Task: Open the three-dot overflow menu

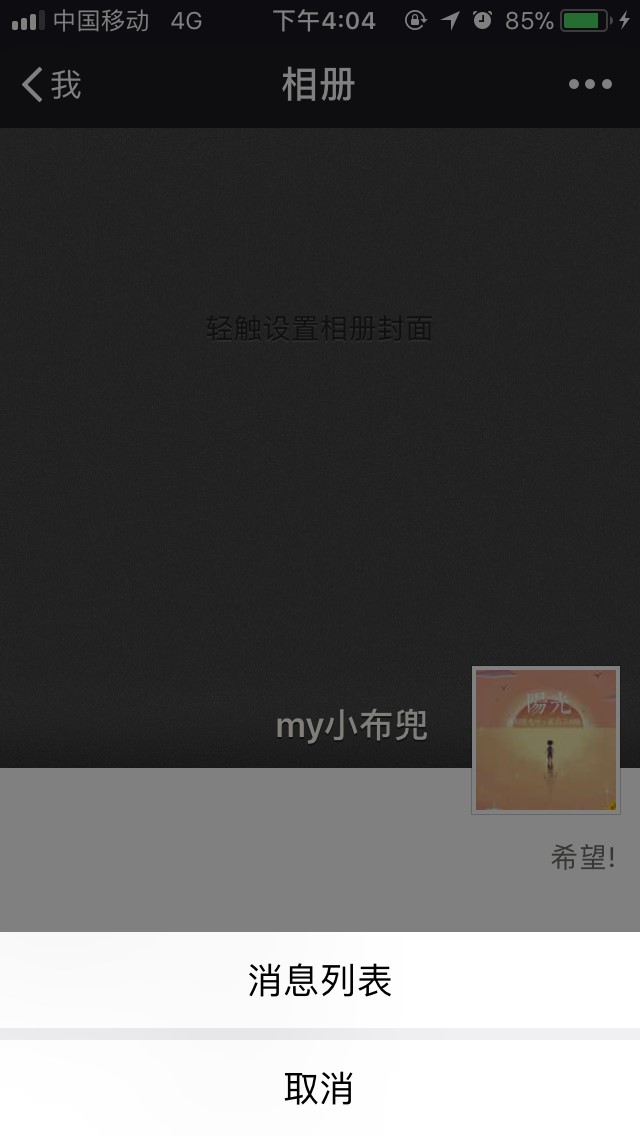Action: (590, 85)
